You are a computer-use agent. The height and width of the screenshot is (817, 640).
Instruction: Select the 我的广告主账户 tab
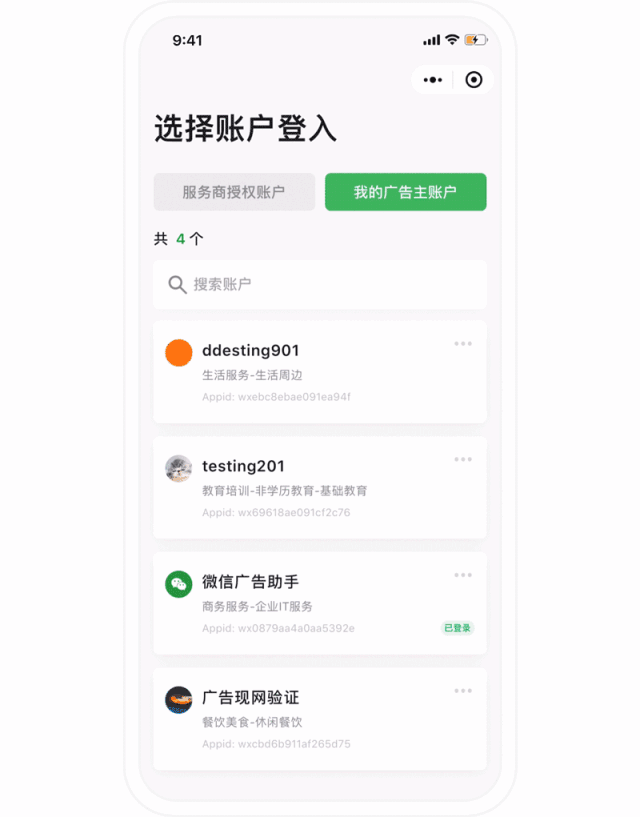tap(405, 192)
